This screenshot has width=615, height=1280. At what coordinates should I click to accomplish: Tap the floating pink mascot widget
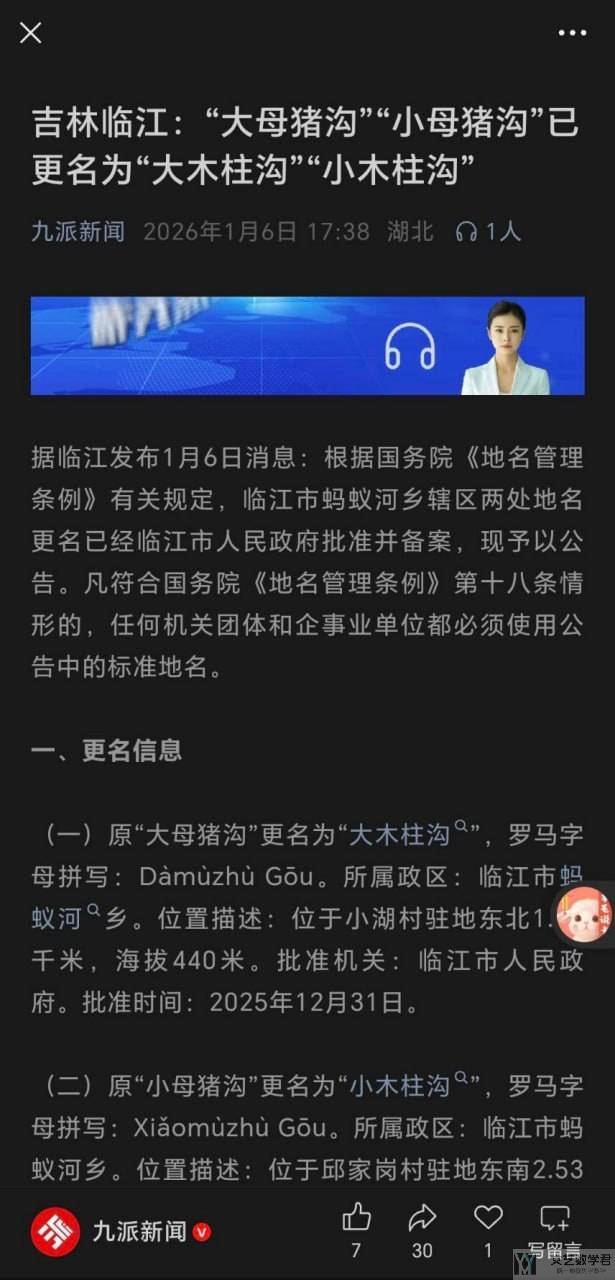click(583, 912)
